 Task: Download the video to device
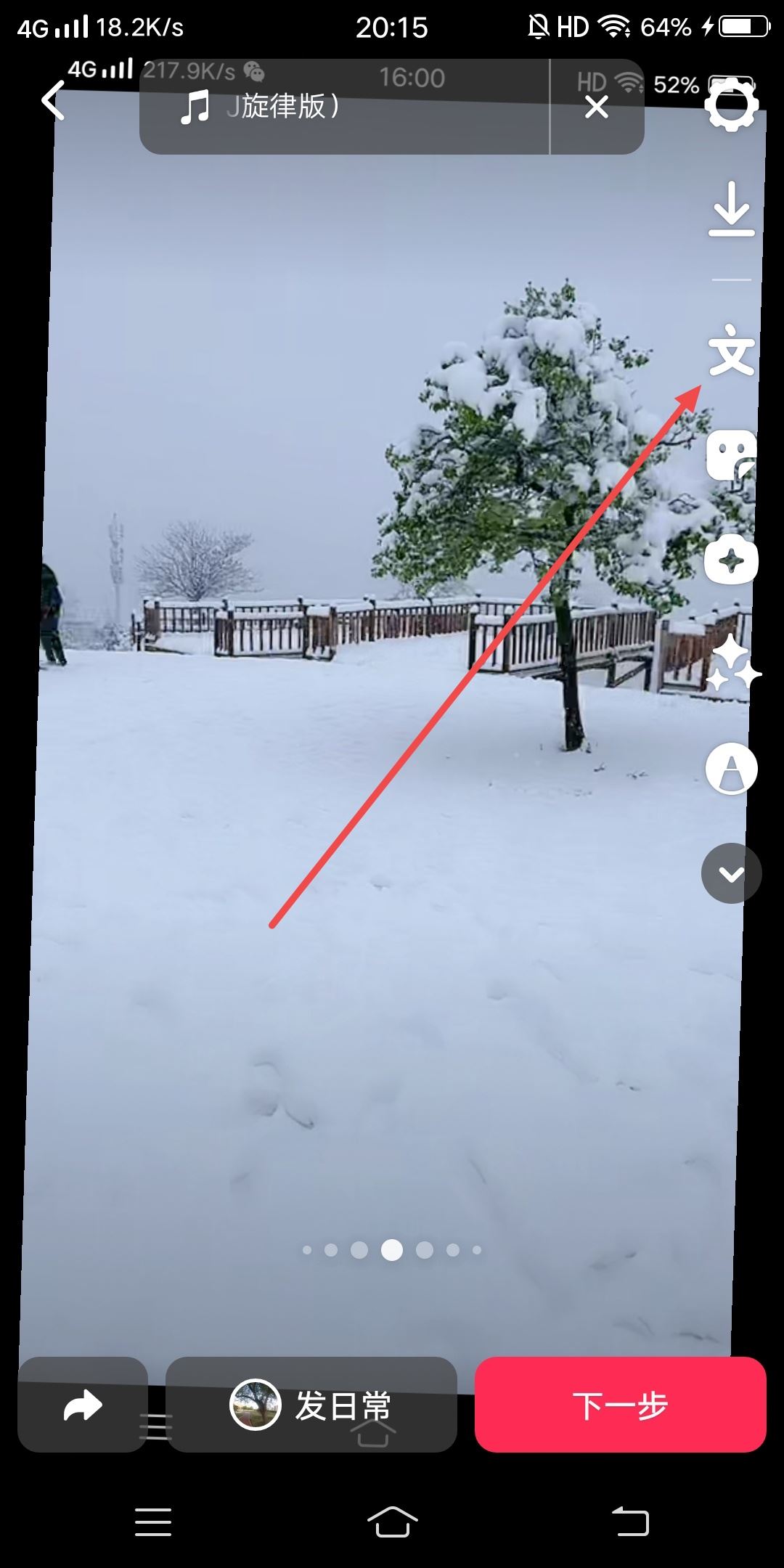coord(731,209)
